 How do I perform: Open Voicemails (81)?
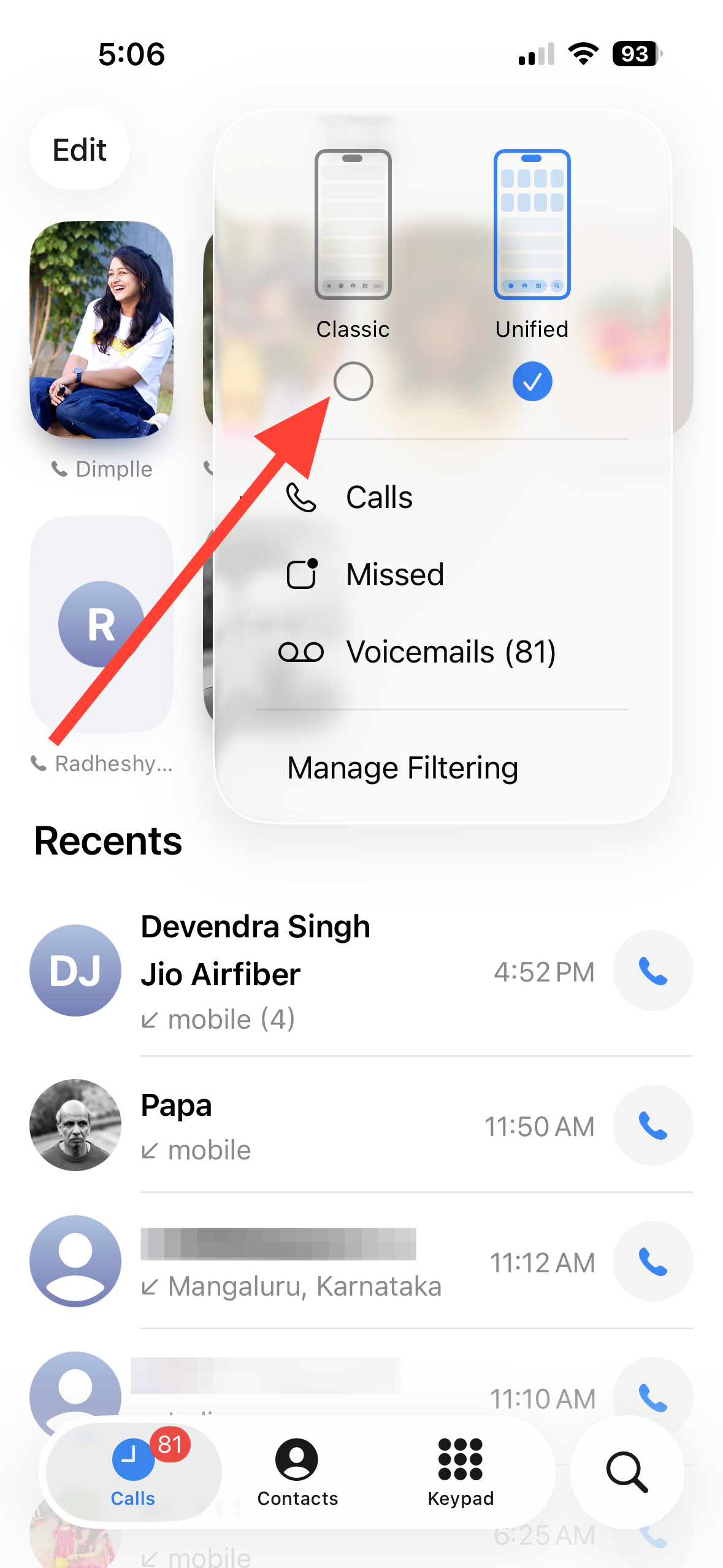(x=450, y=652)
